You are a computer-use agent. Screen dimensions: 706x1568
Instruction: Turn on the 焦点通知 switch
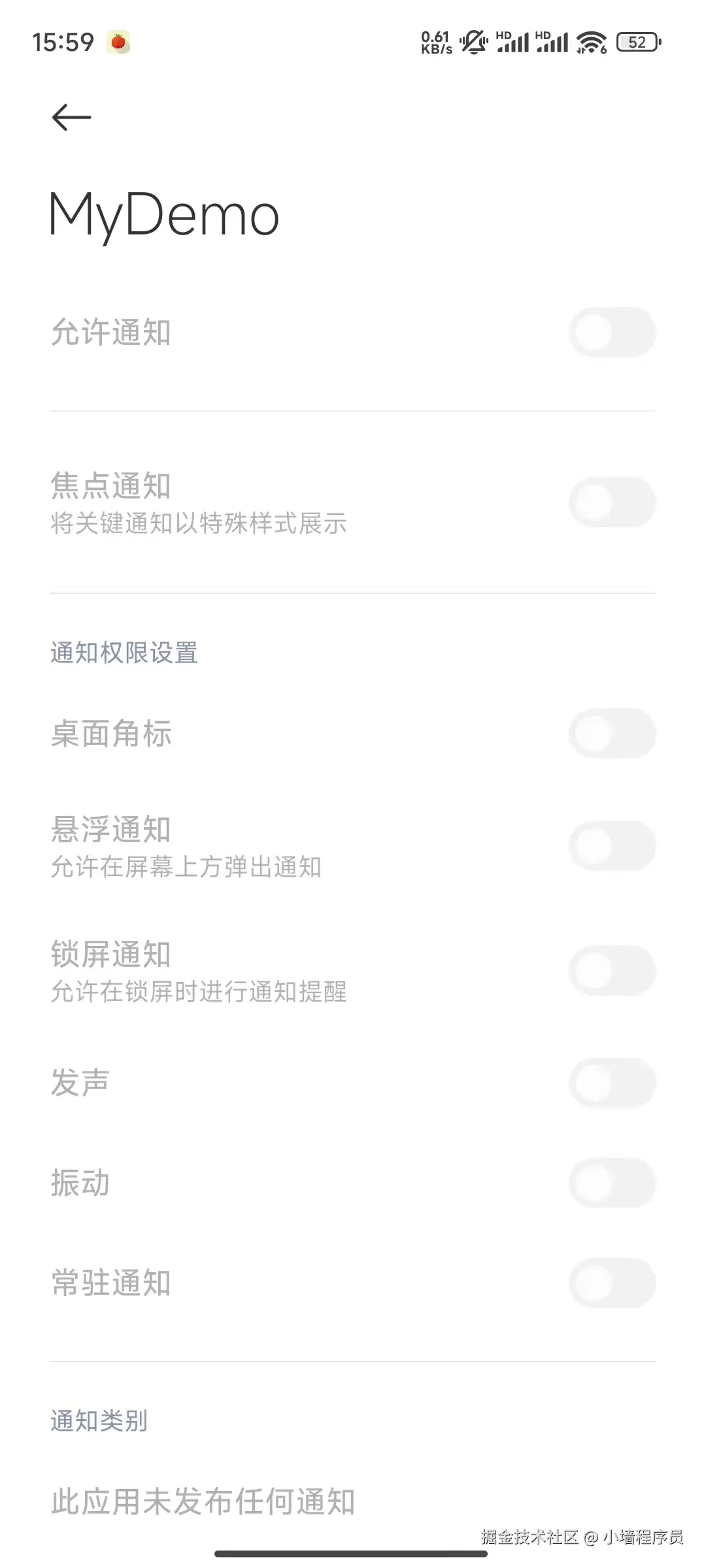(x=613, y=501)
